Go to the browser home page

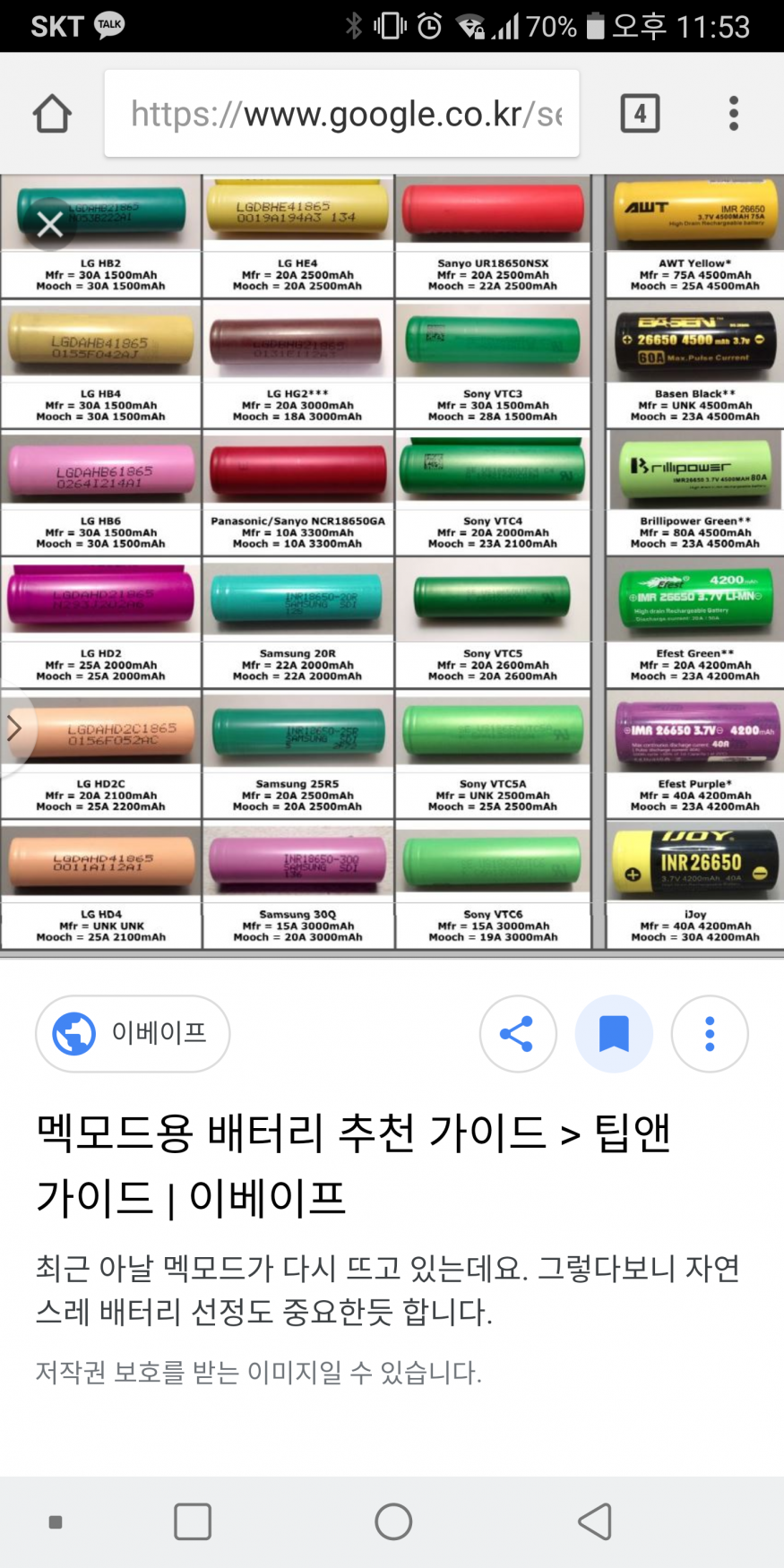point(52,114)
